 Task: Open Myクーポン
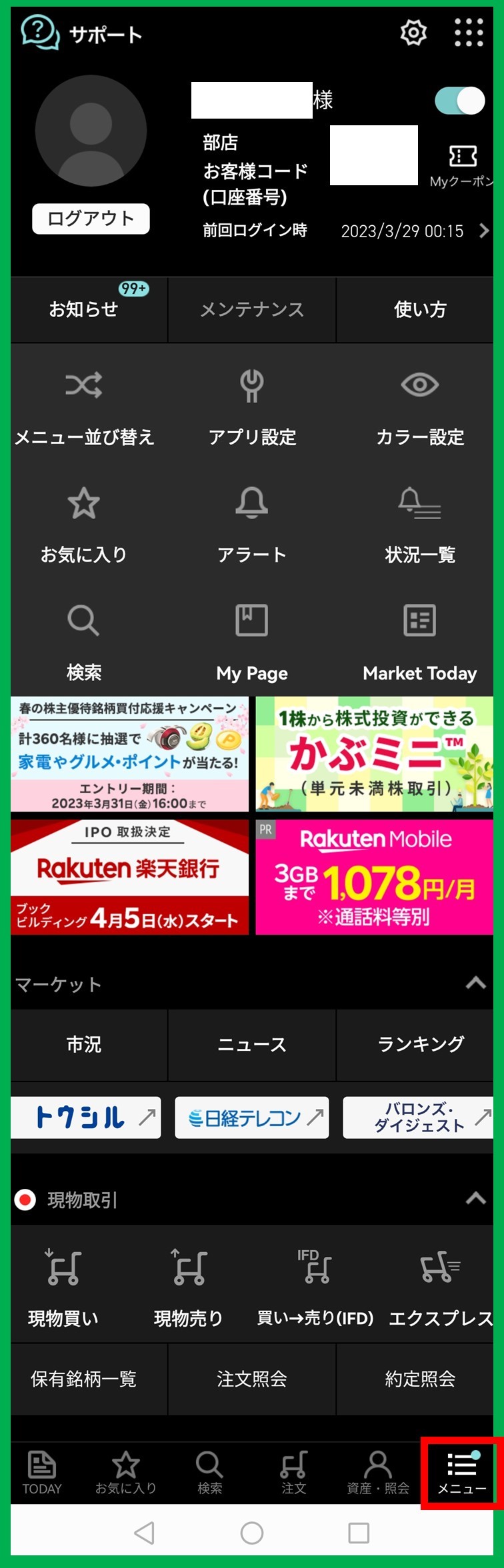462,166
